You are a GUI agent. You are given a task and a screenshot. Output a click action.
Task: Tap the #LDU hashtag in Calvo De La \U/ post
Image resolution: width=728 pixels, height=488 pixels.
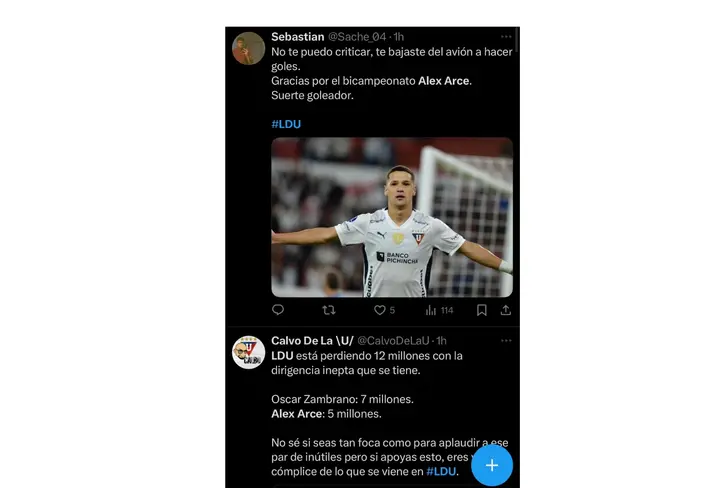441,471
